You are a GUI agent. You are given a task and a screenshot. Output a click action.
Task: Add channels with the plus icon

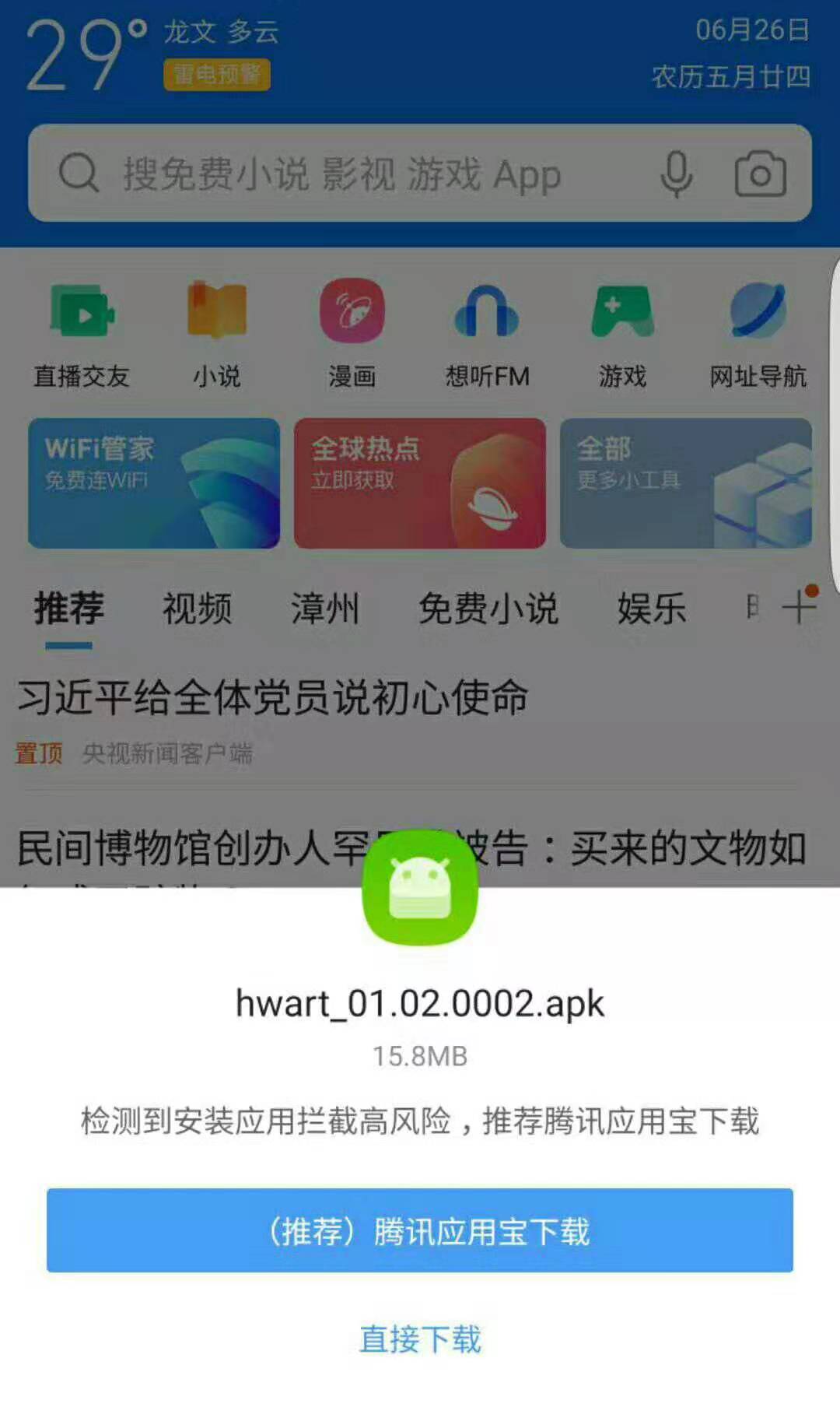pyautogui.click(x=800, y=606)
